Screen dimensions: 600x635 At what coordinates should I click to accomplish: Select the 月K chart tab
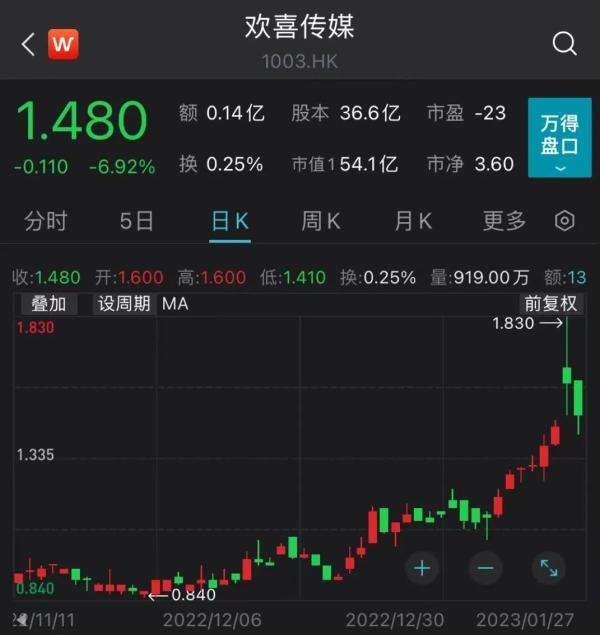pyautogui.click(x=413, y=221)
